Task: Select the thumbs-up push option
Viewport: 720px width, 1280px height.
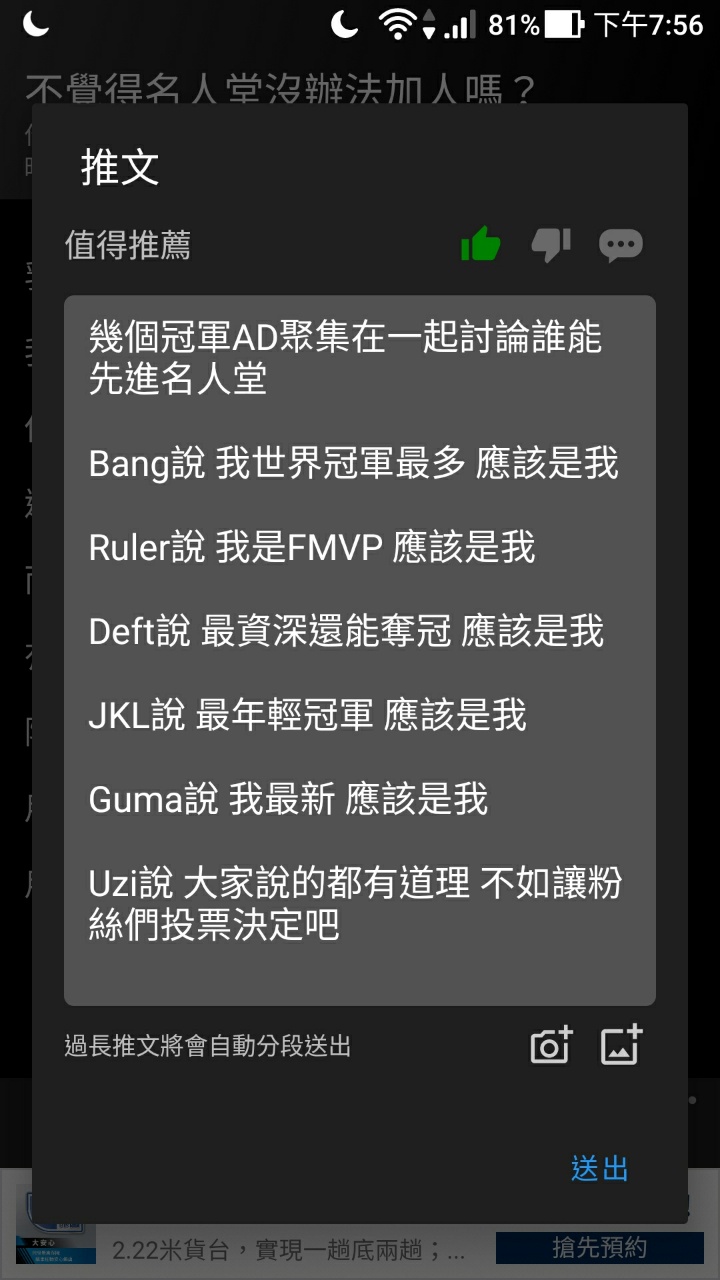Action: point(481,244)
